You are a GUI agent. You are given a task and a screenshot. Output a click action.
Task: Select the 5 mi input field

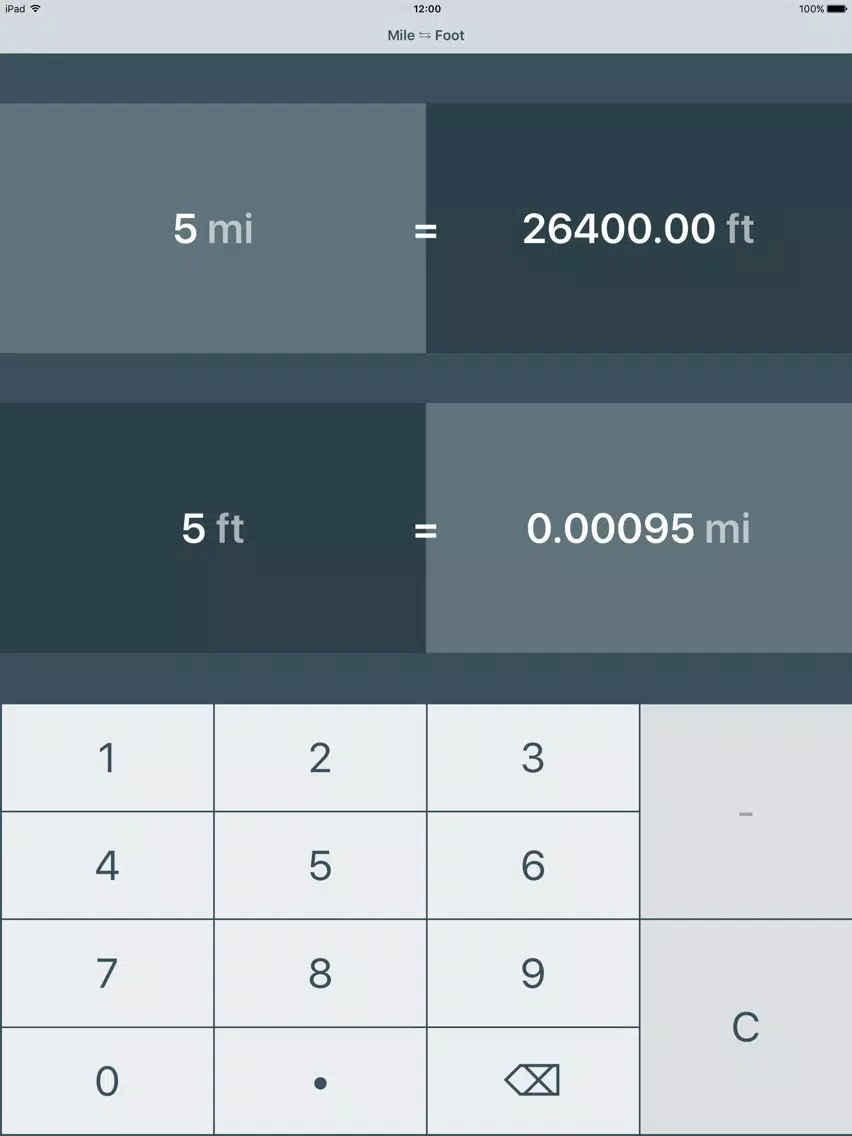213,228
